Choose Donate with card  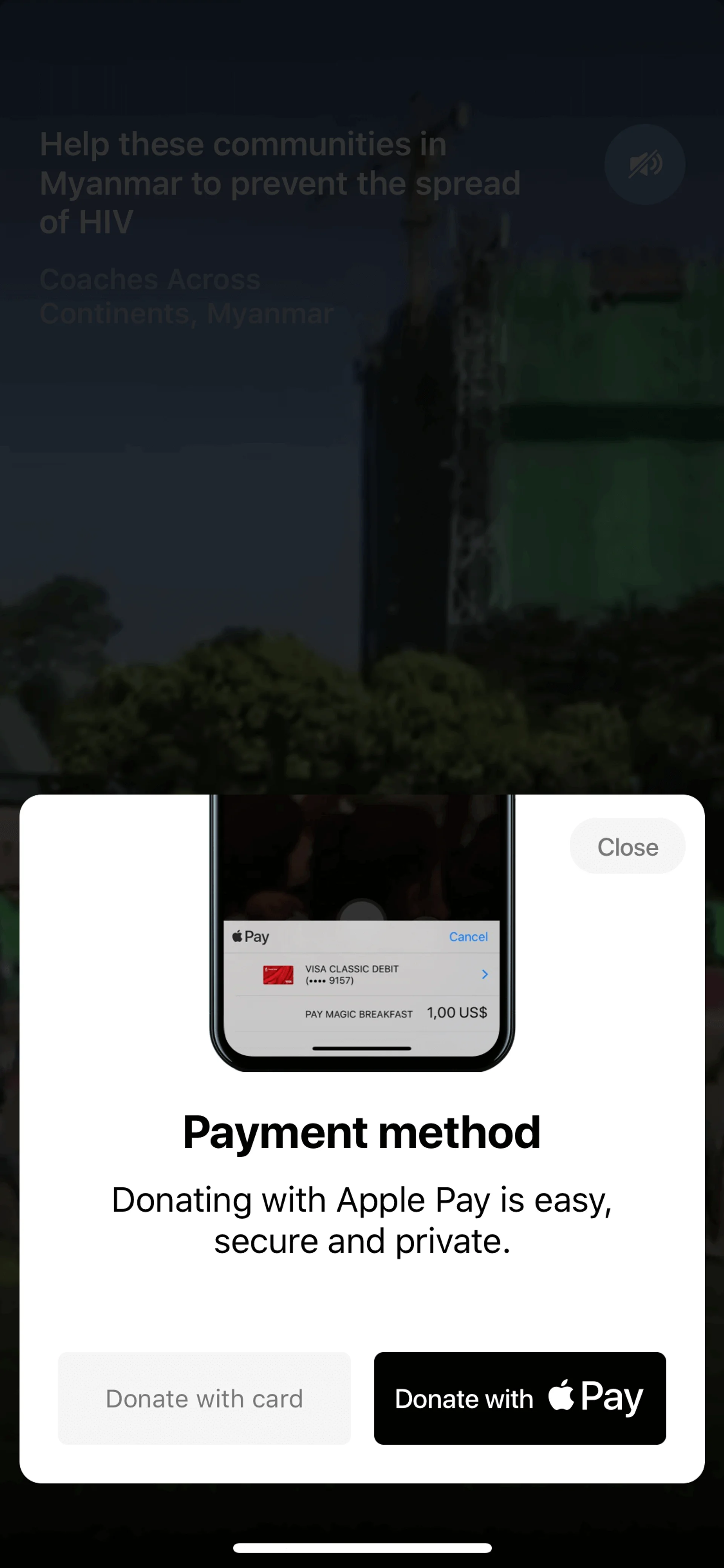(204, 1398)
